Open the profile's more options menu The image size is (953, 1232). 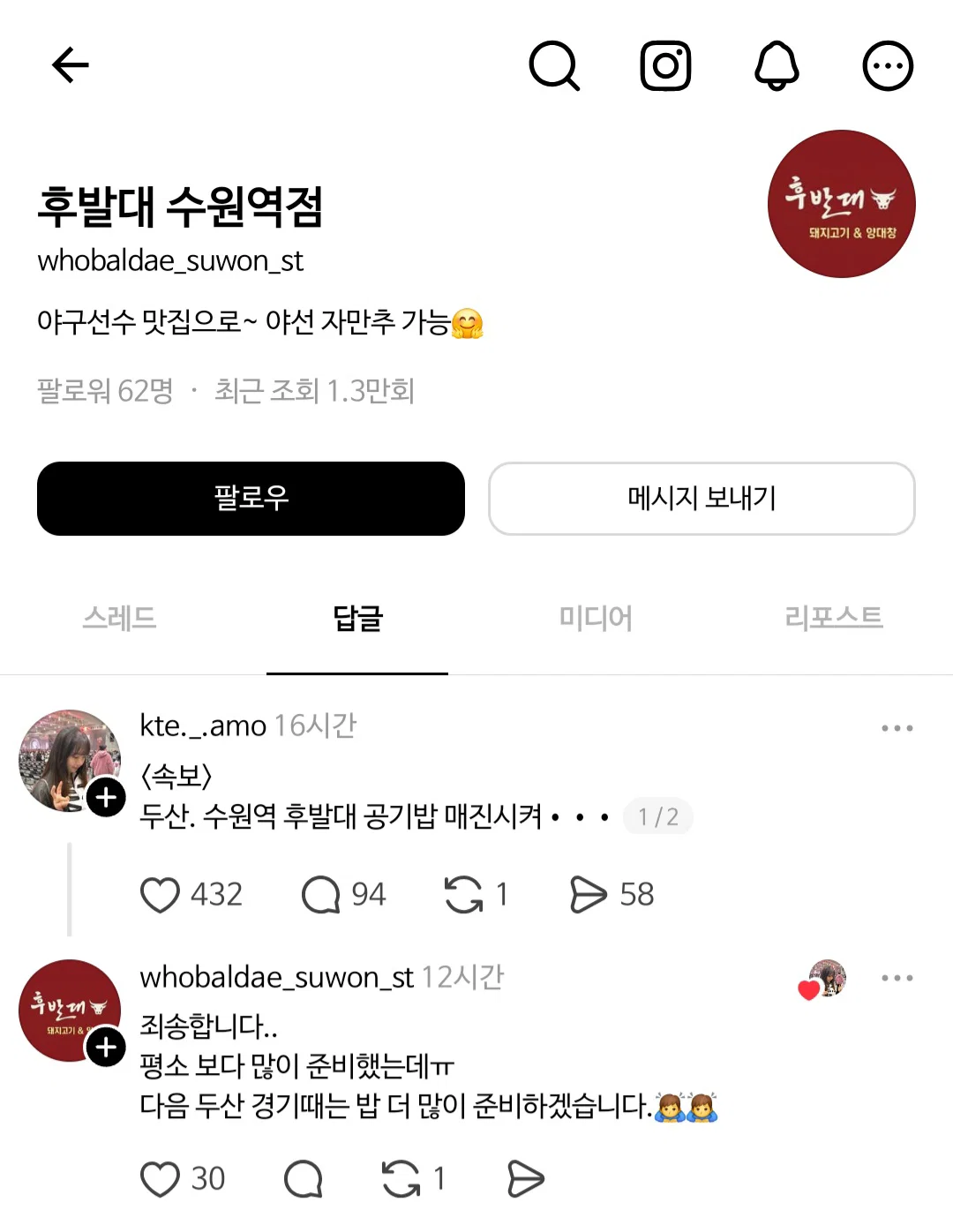[888, 65]
